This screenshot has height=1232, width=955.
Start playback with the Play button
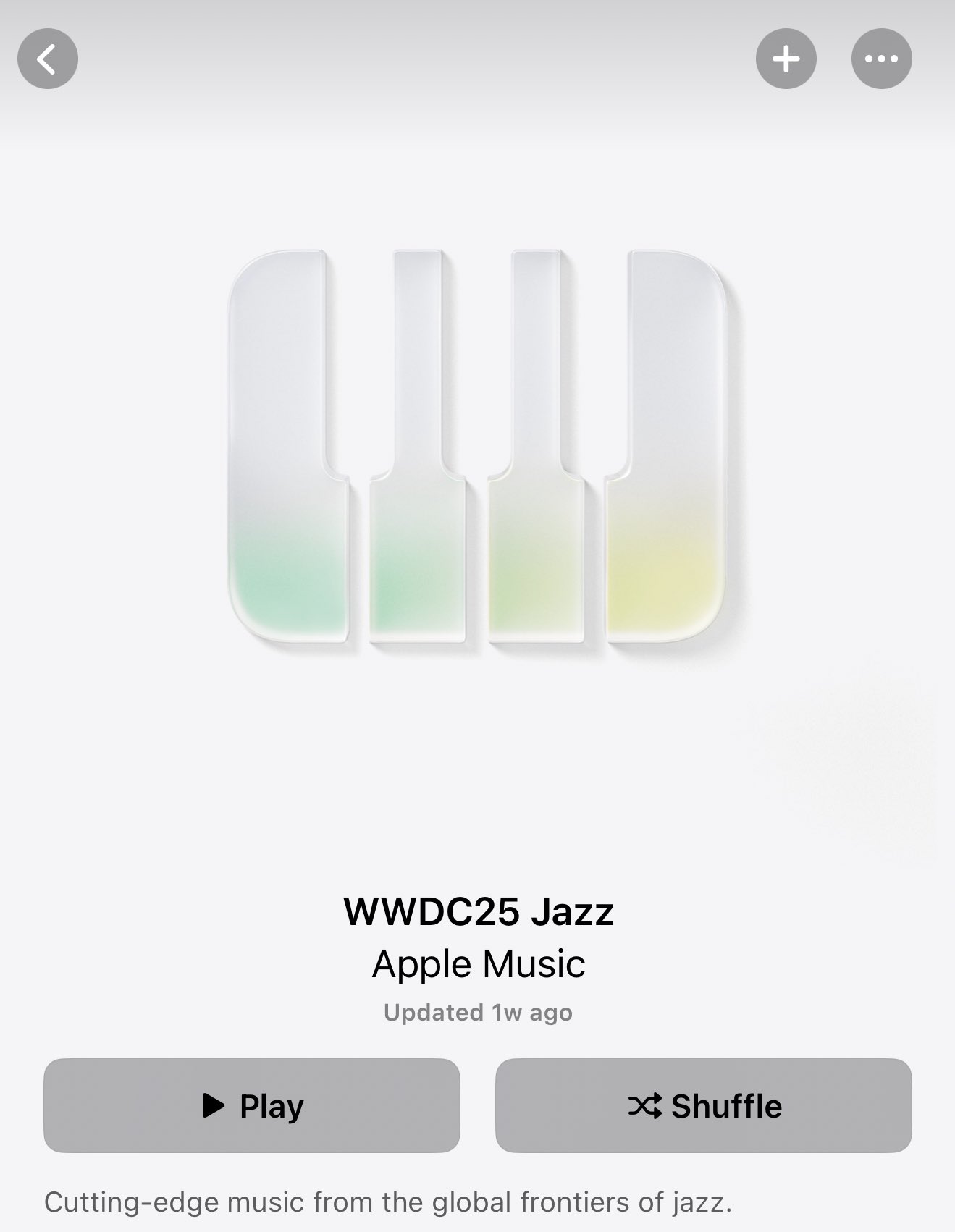tap(251, 1106)
